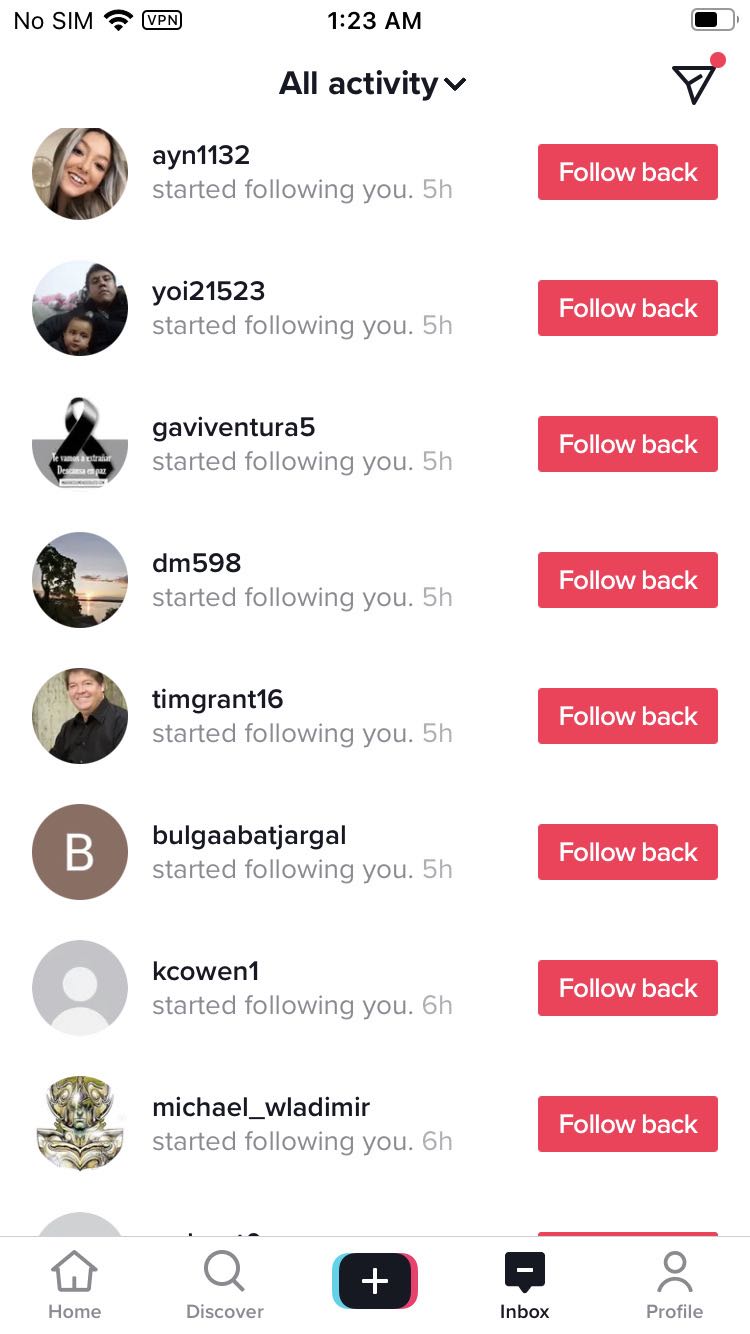Viewport: 750px width, 1334px height.
Task: Follow back kcowen1
Action: (627, 988)
